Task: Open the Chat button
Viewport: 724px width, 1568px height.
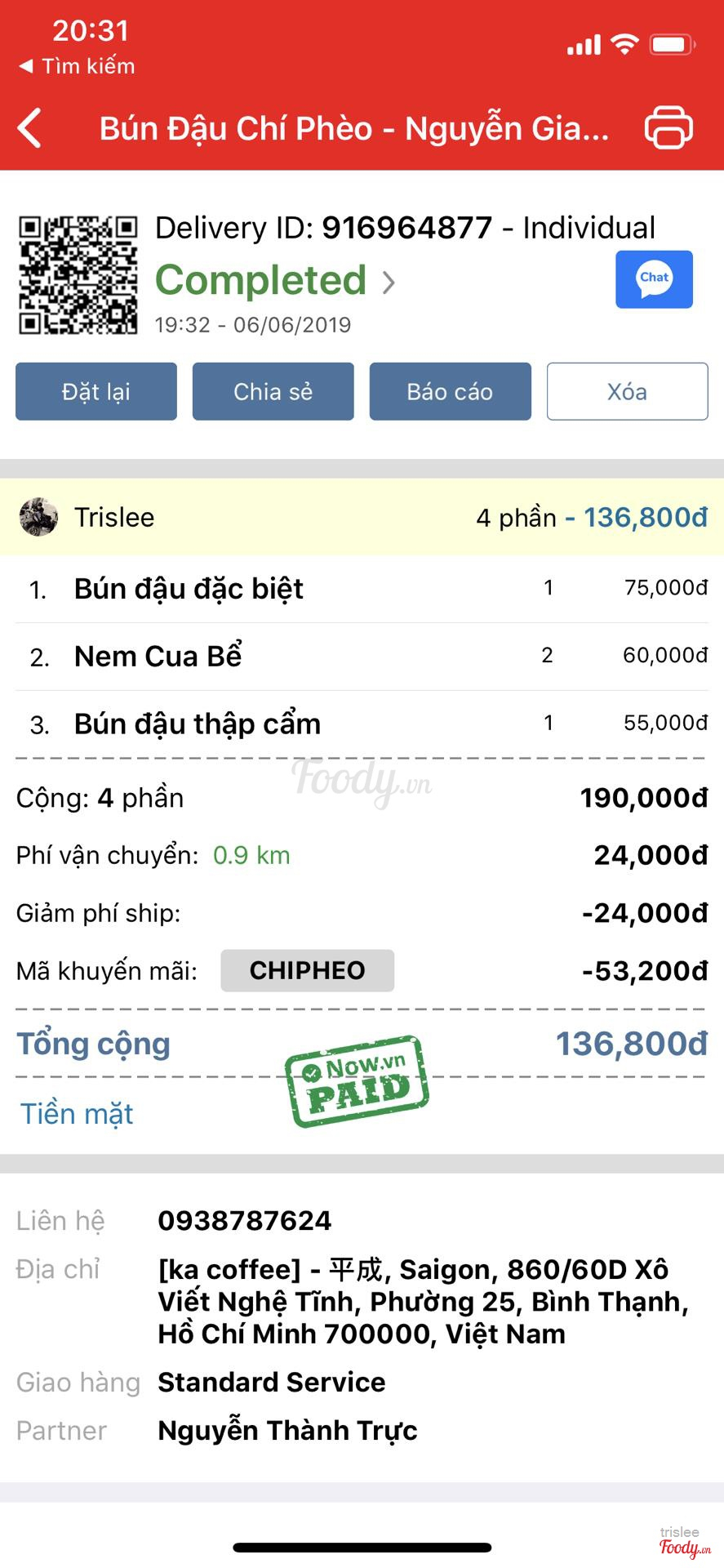Action: point(654,279)
